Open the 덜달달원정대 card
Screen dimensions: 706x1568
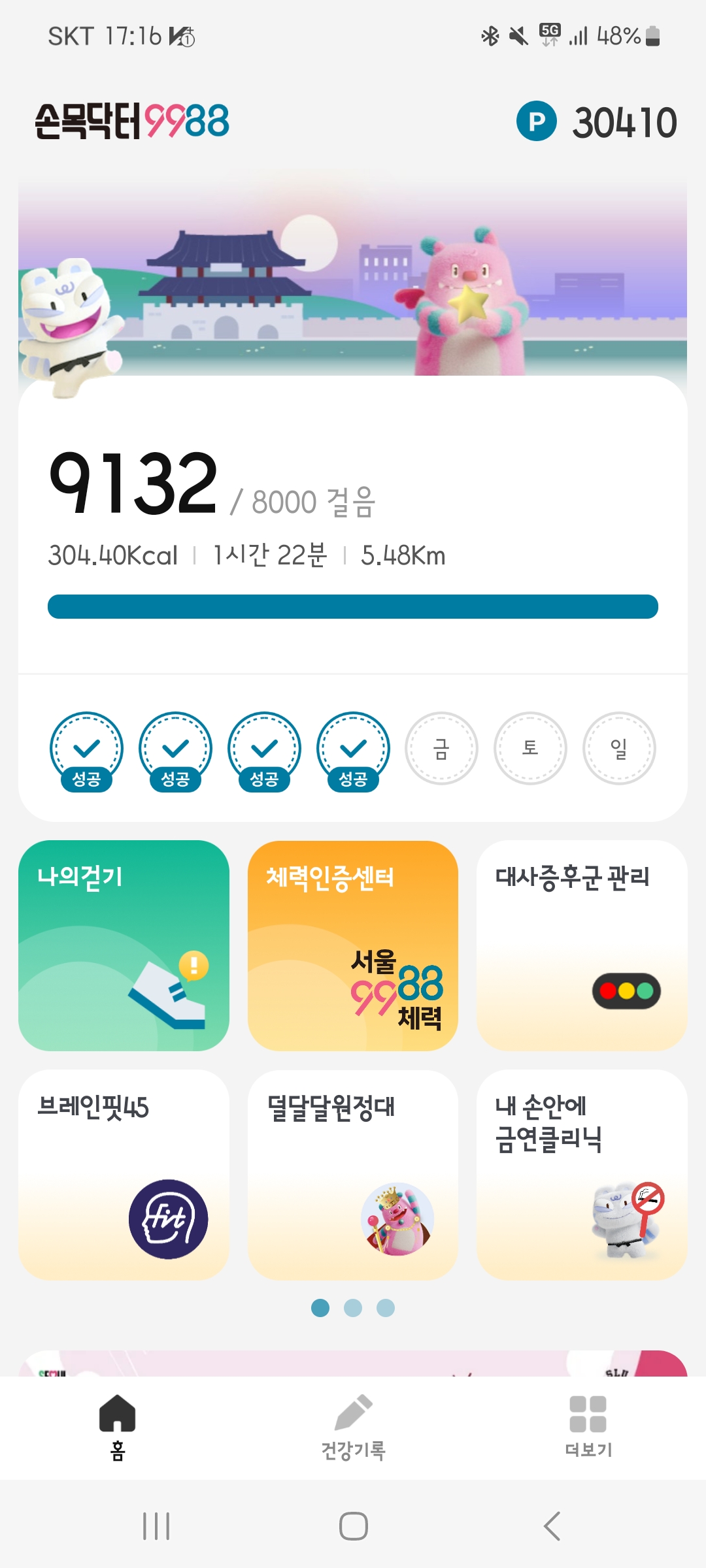(353, 1174)
